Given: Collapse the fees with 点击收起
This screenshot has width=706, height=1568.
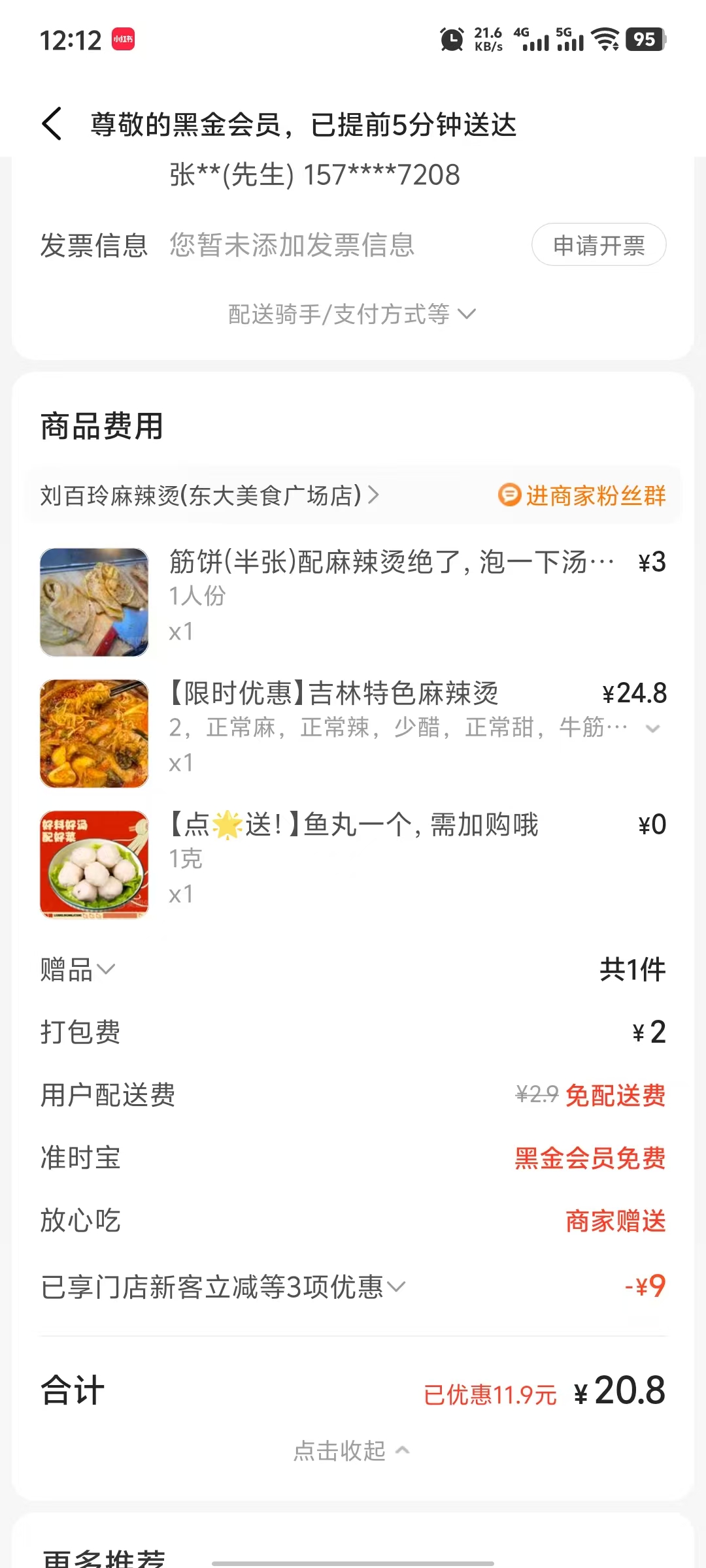Looking at the screenshot, I should (x=352, y=1450).
